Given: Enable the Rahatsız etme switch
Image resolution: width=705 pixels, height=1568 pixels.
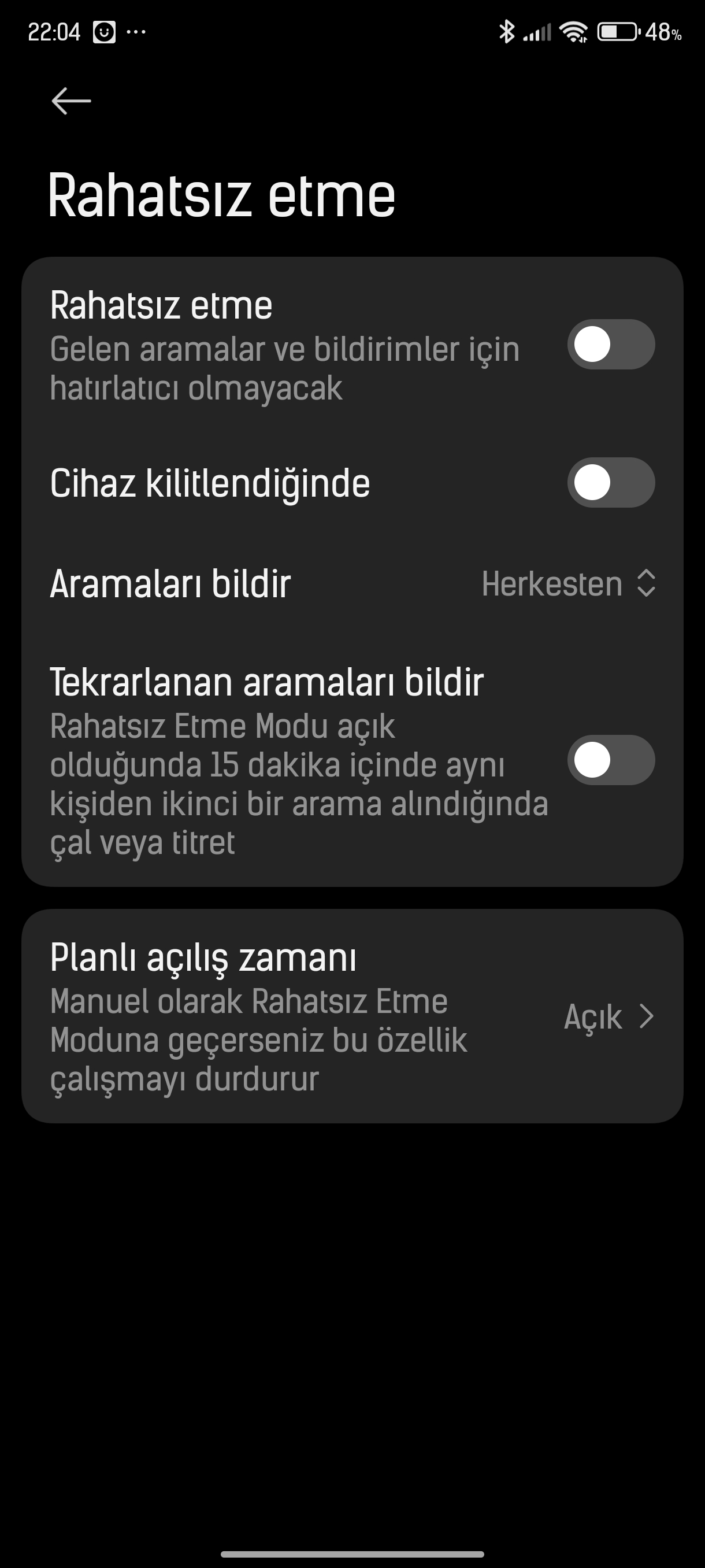Looking at the screenshot, I should click(611, 345).
